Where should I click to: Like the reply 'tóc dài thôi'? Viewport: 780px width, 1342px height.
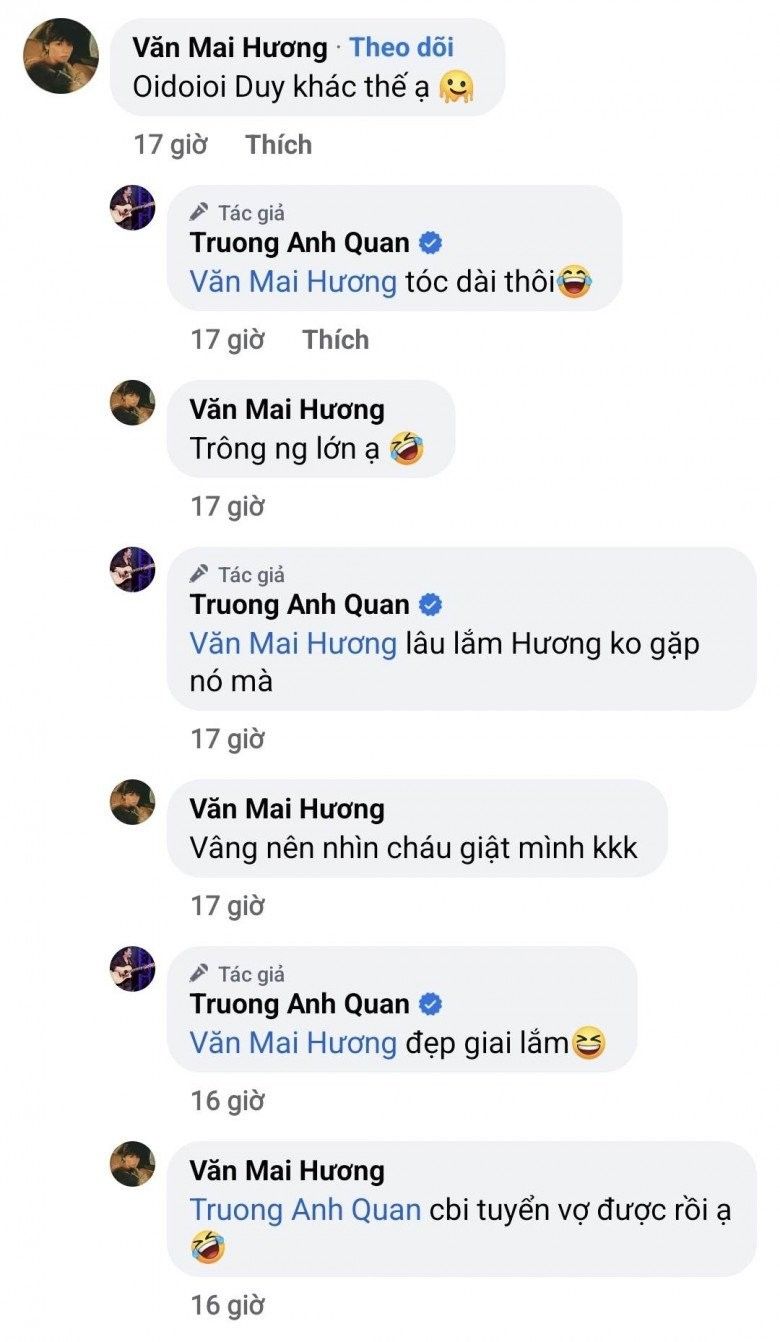pos(336,340)
